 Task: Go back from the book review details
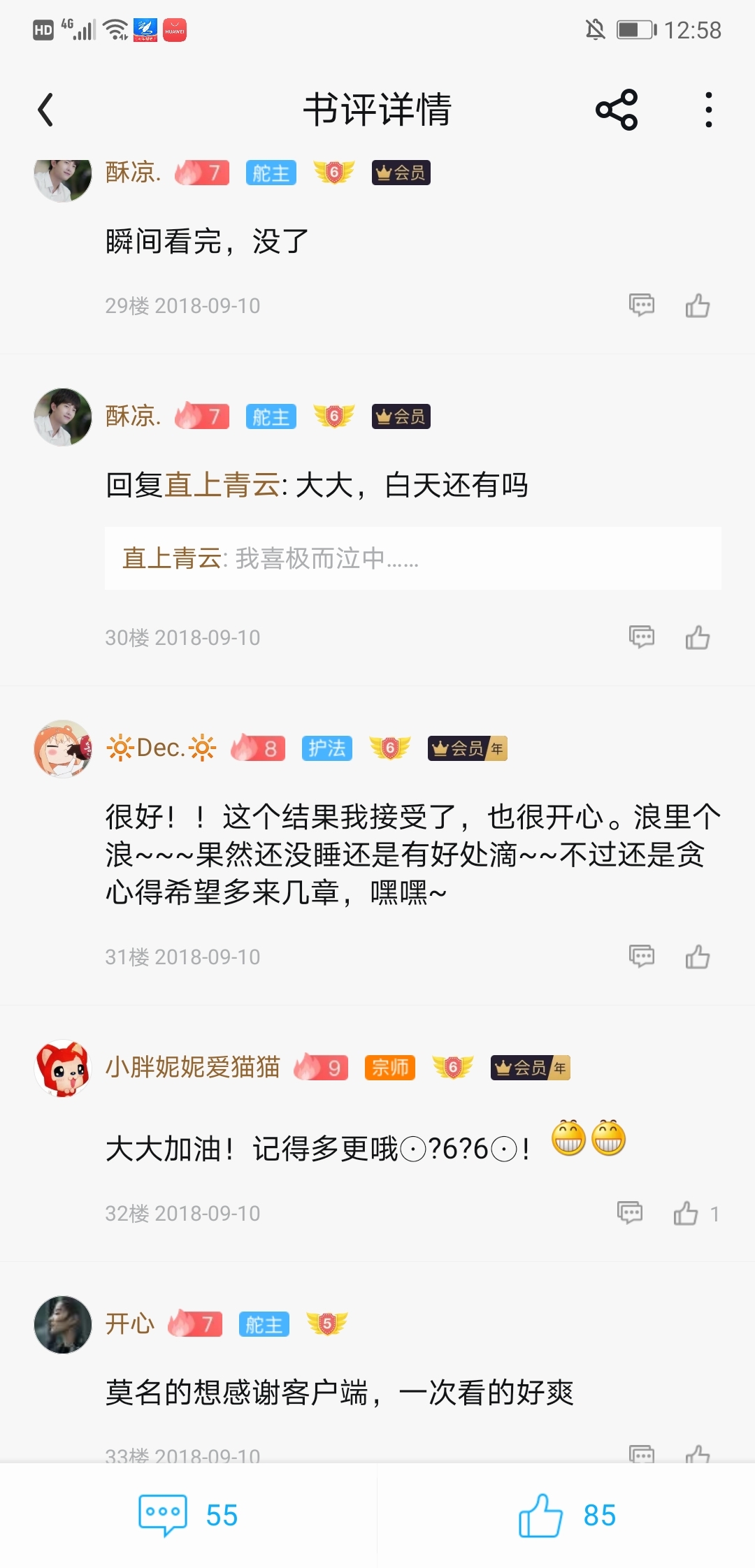46,110
